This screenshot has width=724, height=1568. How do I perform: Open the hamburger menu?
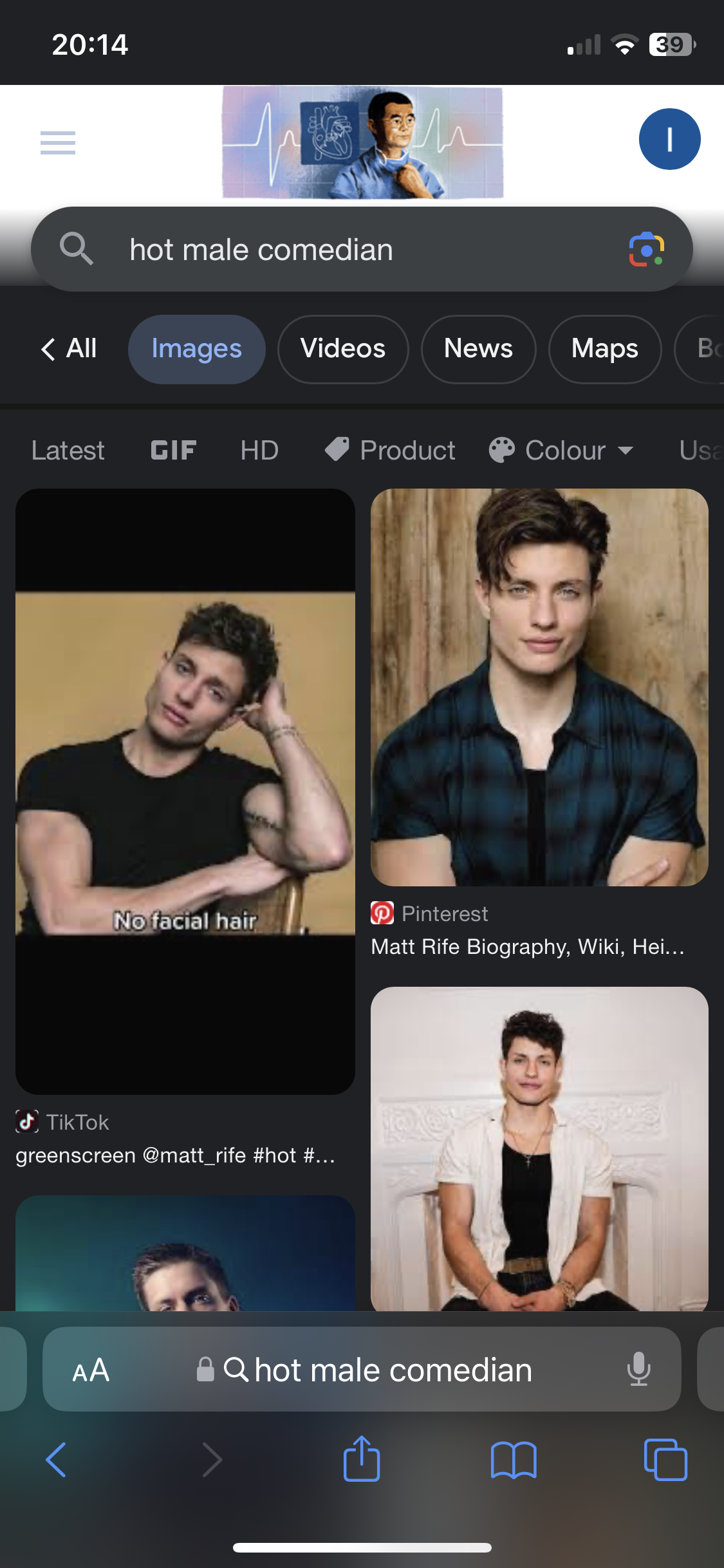pyautogui.click(x=57, y=142)
